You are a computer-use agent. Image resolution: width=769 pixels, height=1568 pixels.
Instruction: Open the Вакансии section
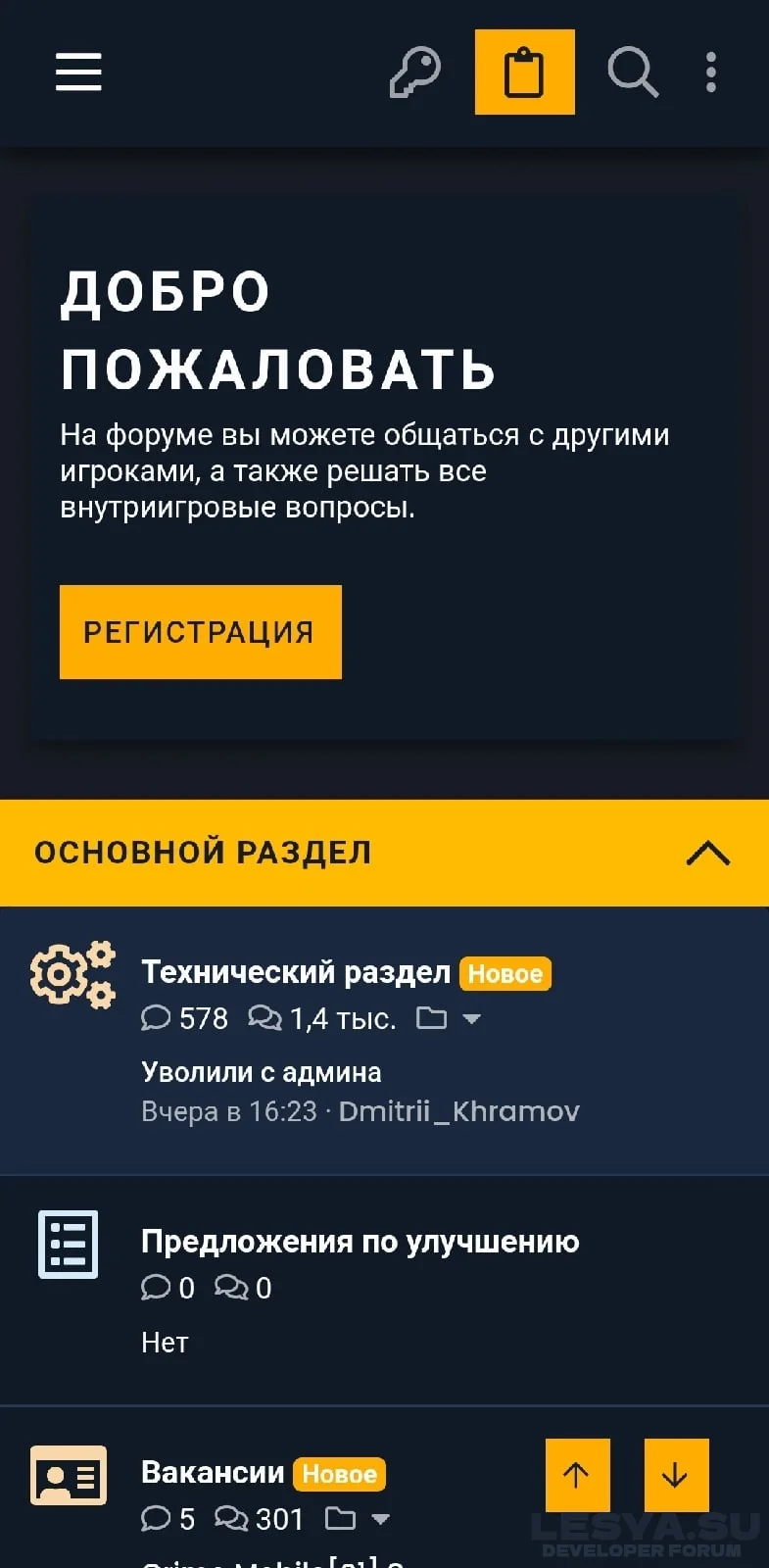(x=212, y=1472)
